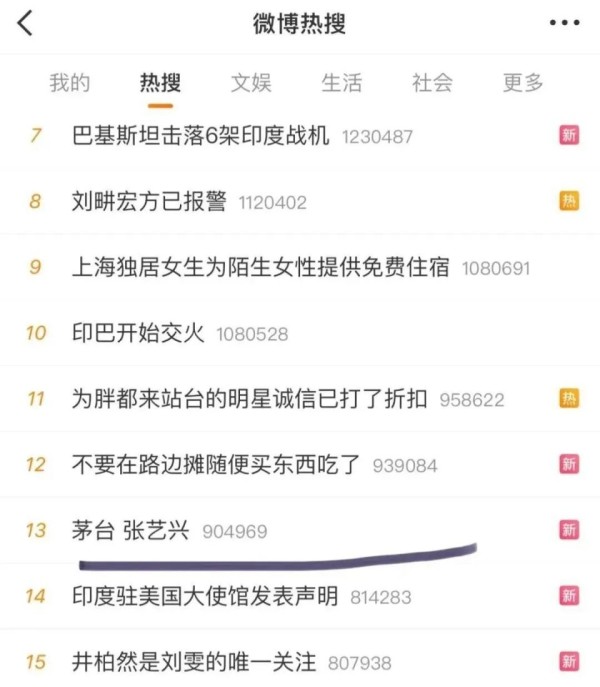This screenshot has width=600, height=687.
Task: View 印度驻美国大使馆发表声明
Action: tap(205, 596)
